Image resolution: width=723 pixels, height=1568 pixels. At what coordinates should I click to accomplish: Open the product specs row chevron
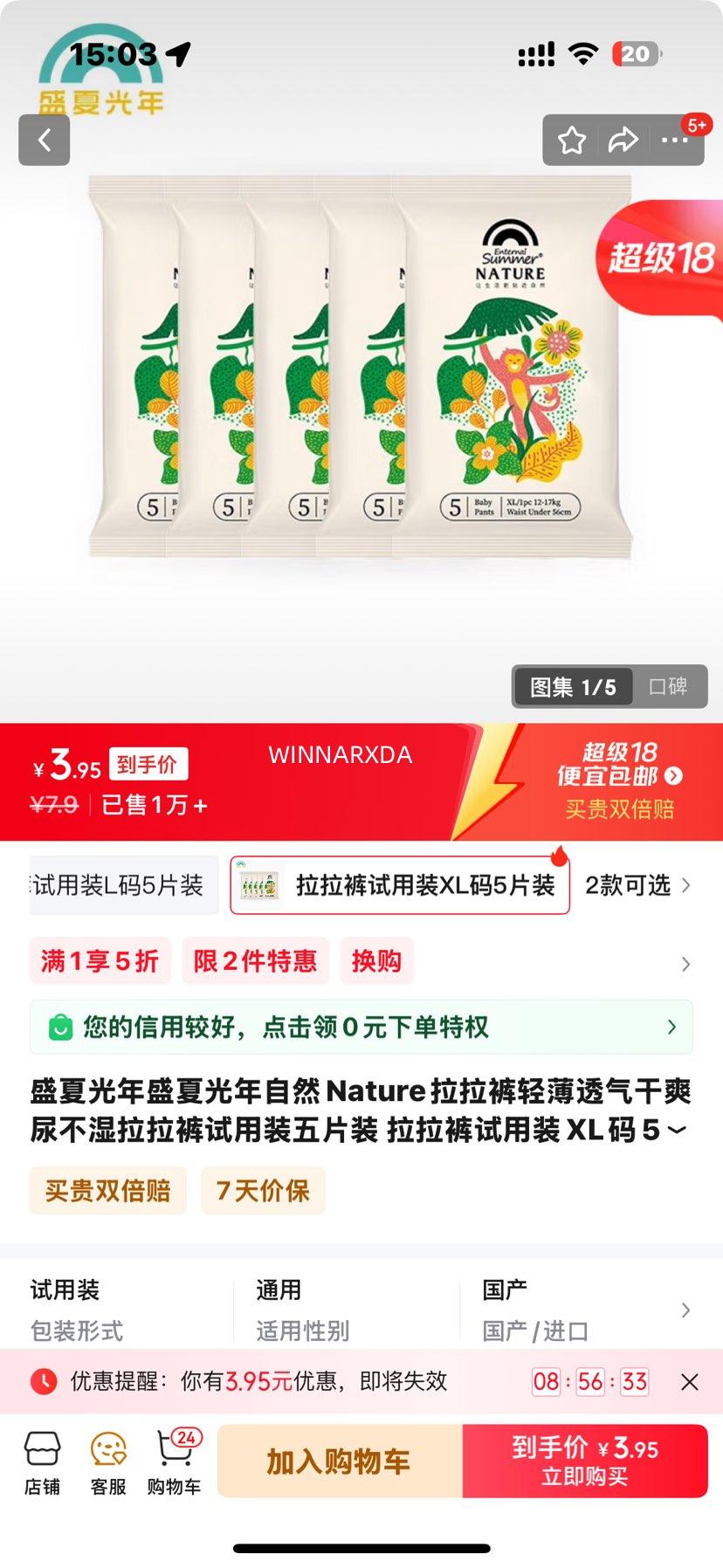click(686, 1309)
